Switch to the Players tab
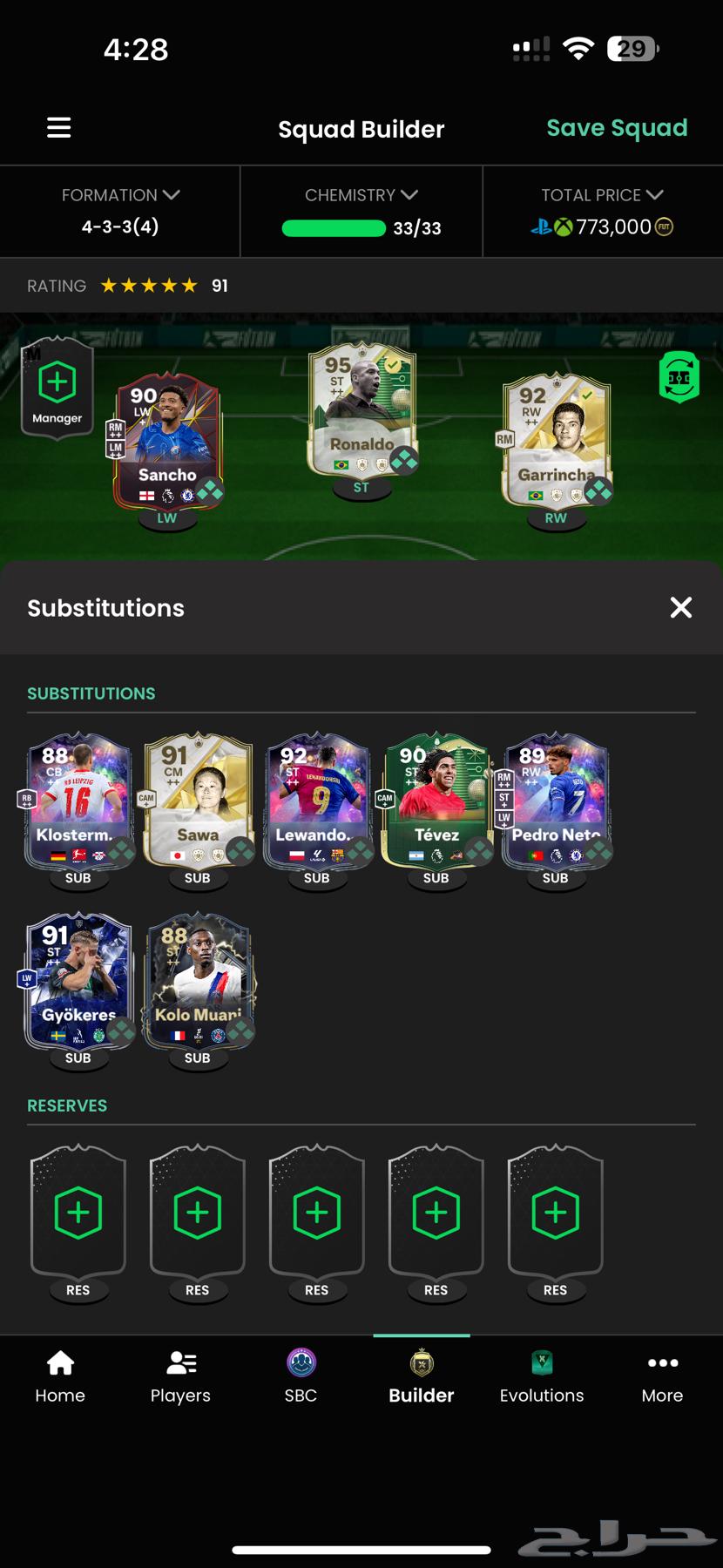723x1568 pixels. (x=180, y=1376)
